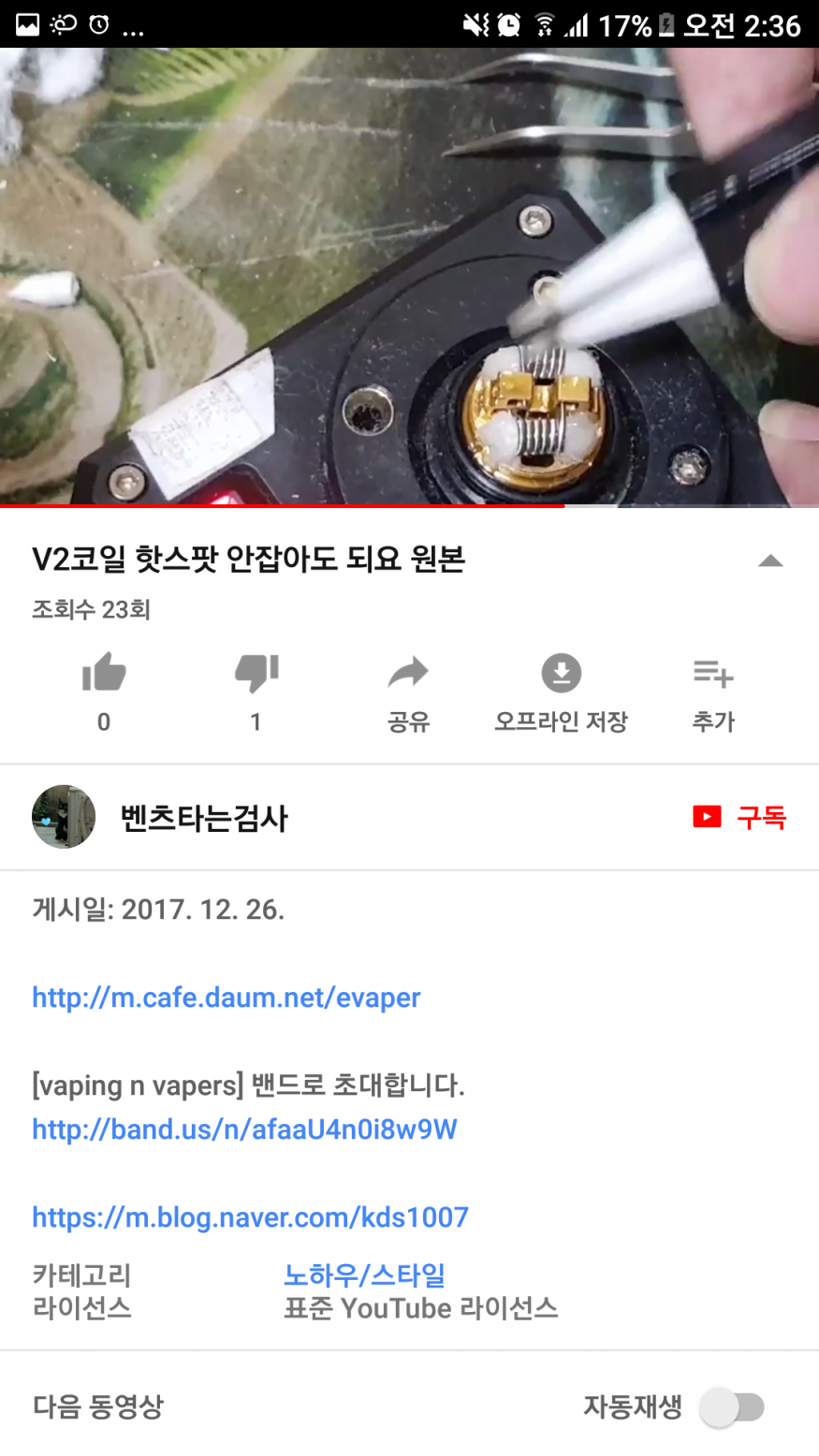Open the band.us invite link

pos(244,1129)
